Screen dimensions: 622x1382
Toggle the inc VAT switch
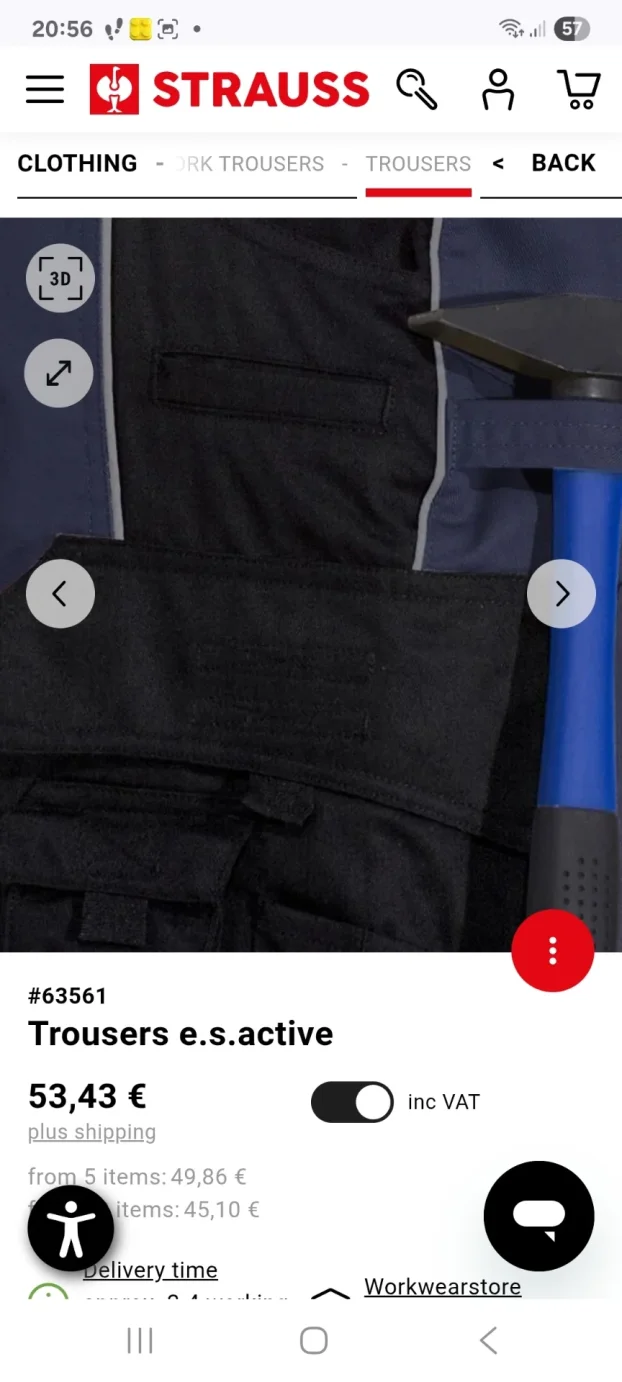click(352, 1102)
